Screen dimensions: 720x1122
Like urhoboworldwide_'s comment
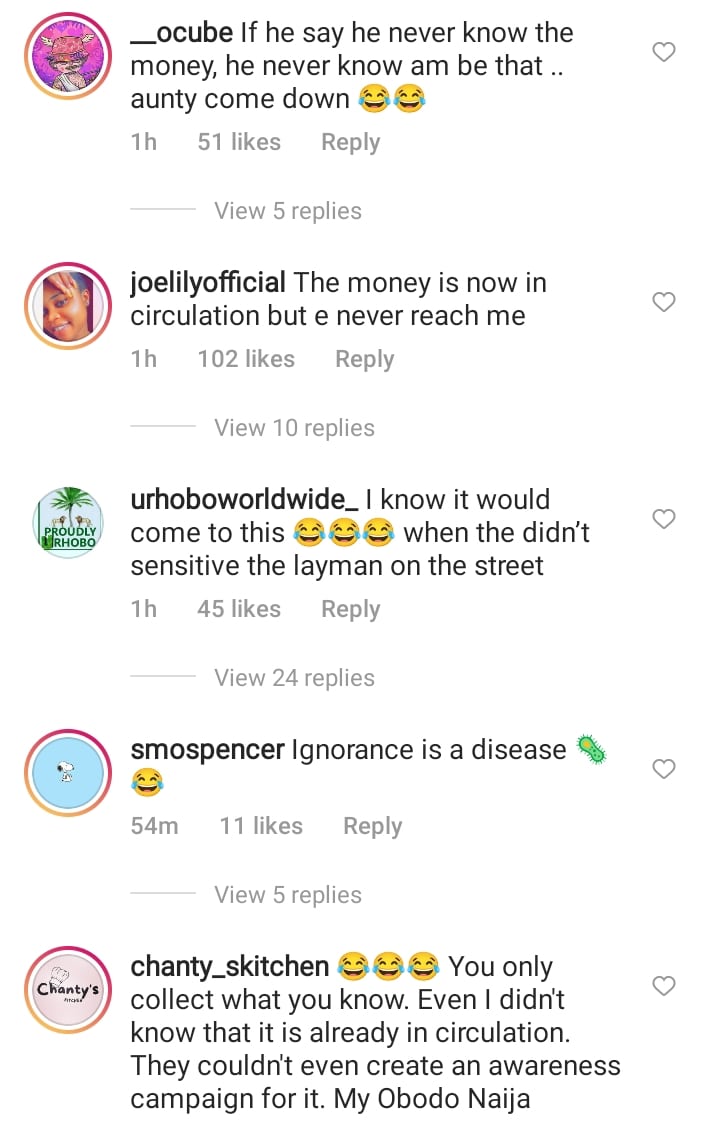click(x=664, y=519)
